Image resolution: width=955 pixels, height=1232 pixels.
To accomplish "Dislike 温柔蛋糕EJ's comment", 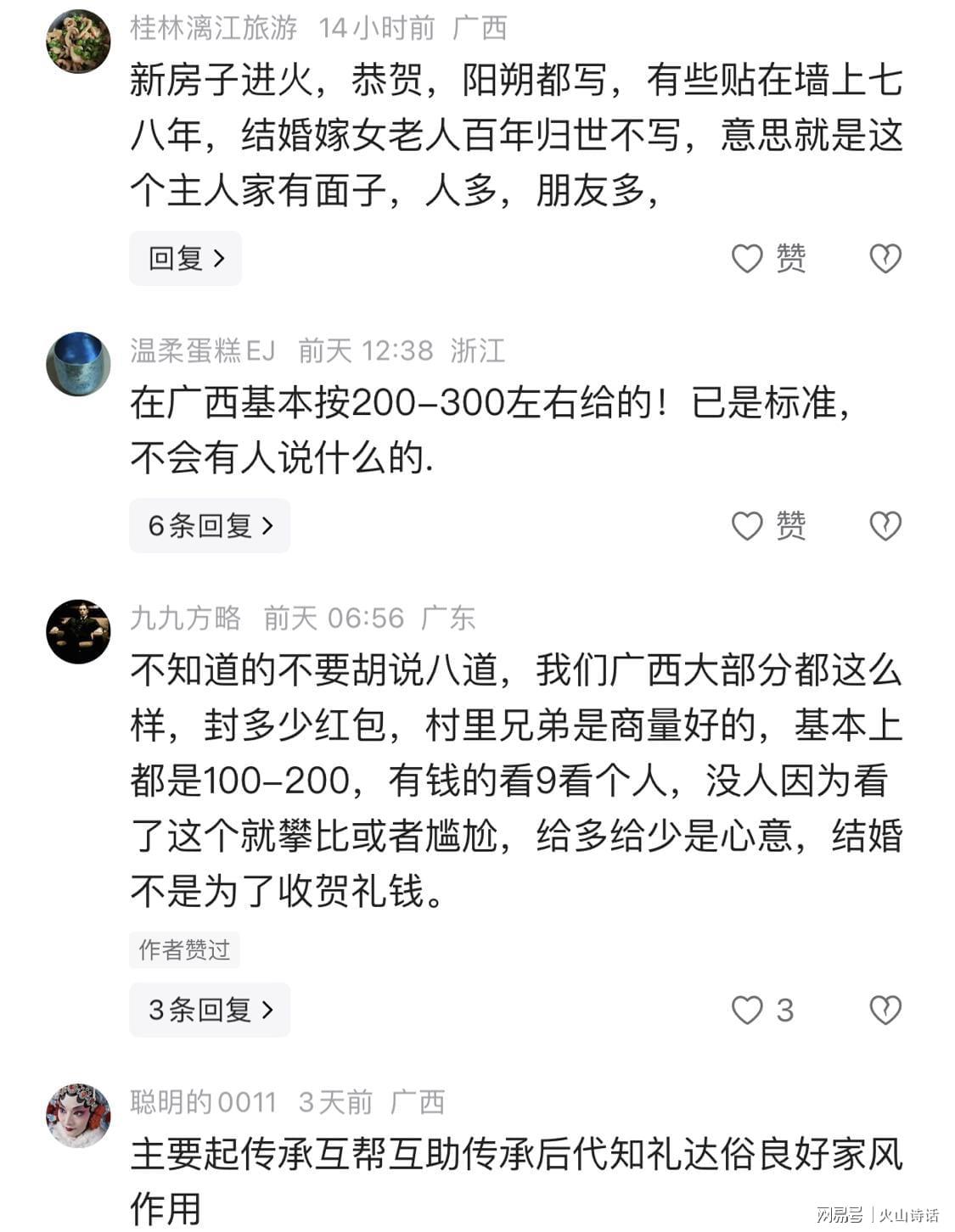I will (885, 526).
